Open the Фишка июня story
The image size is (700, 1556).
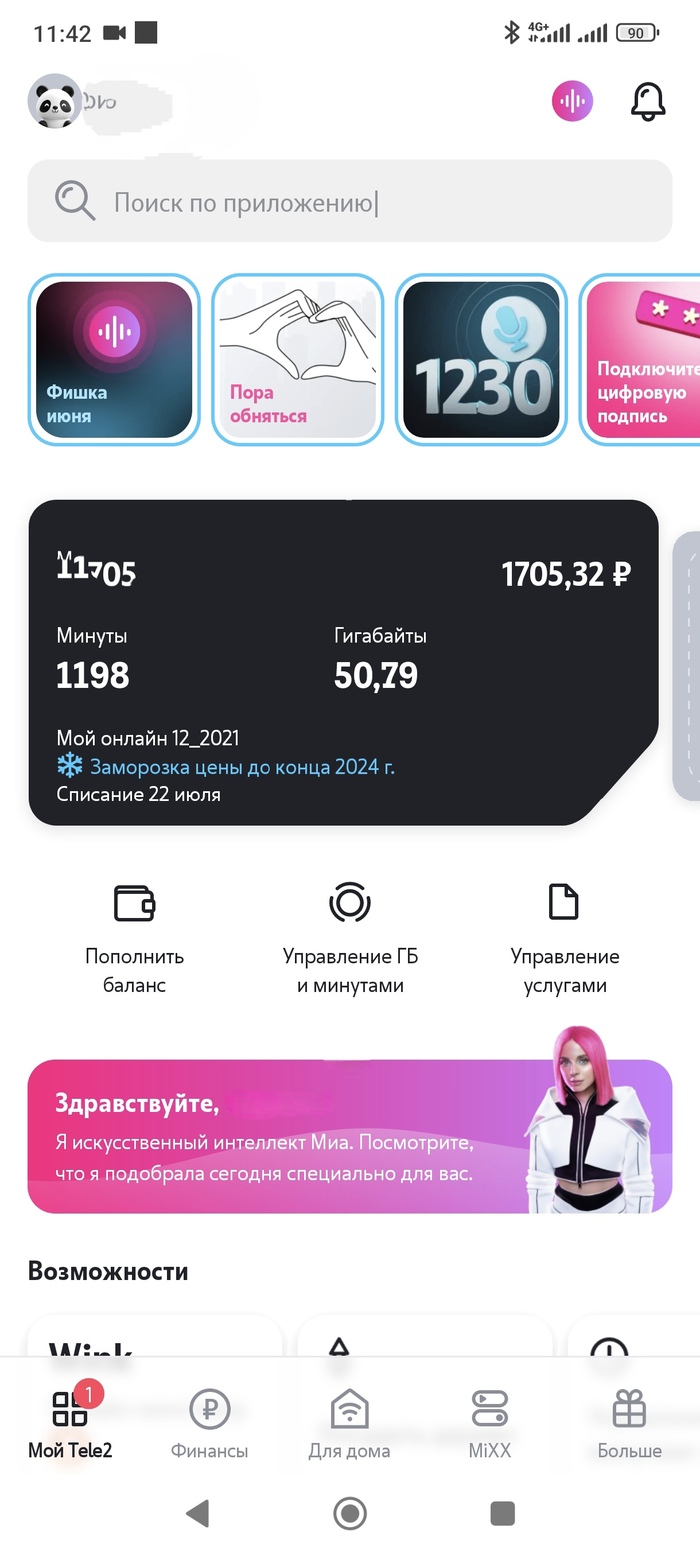click(x=114, y=360)
